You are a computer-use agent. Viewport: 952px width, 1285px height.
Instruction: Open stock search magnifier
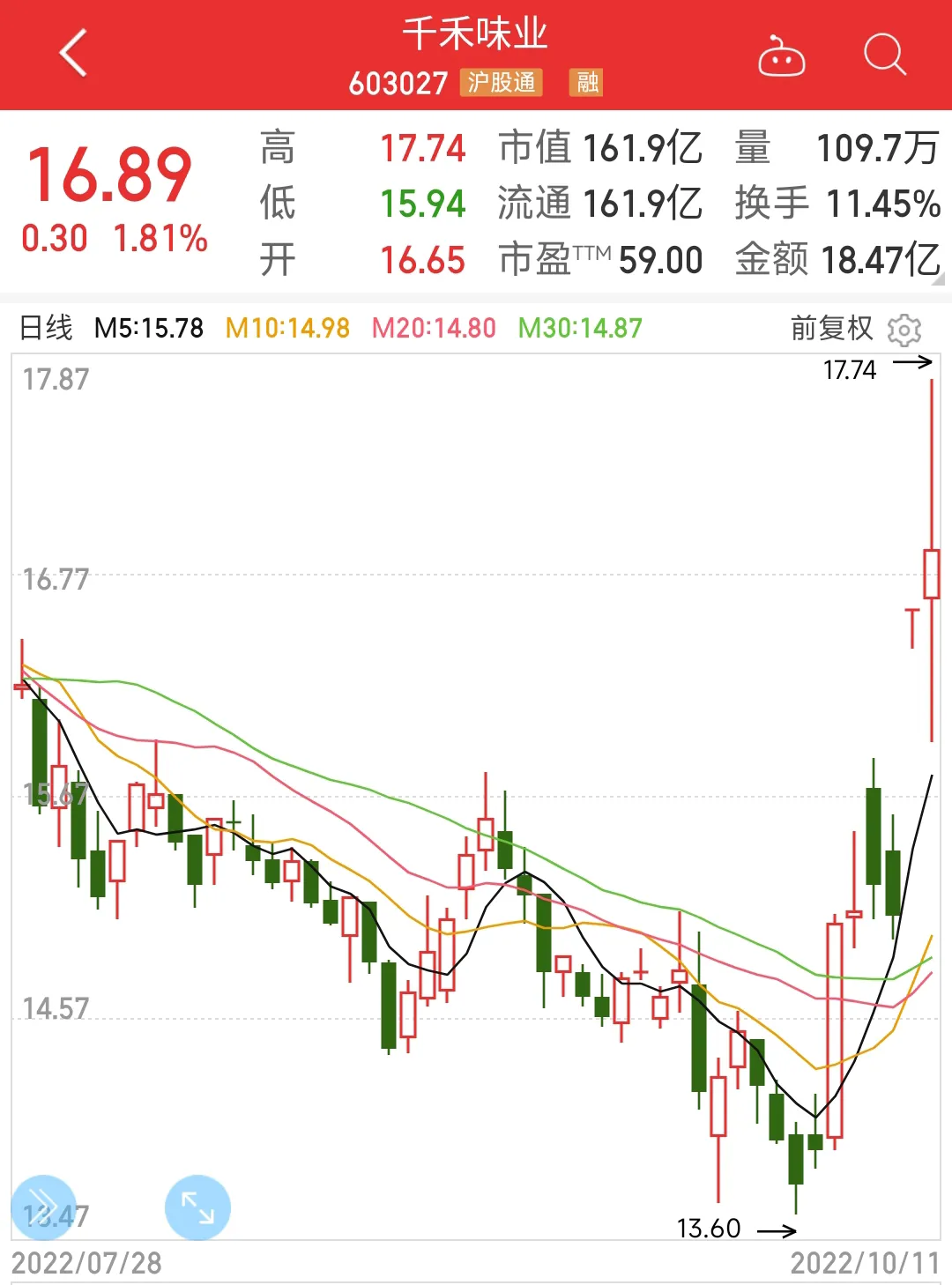pyautogui.click(x=884, y=55)
